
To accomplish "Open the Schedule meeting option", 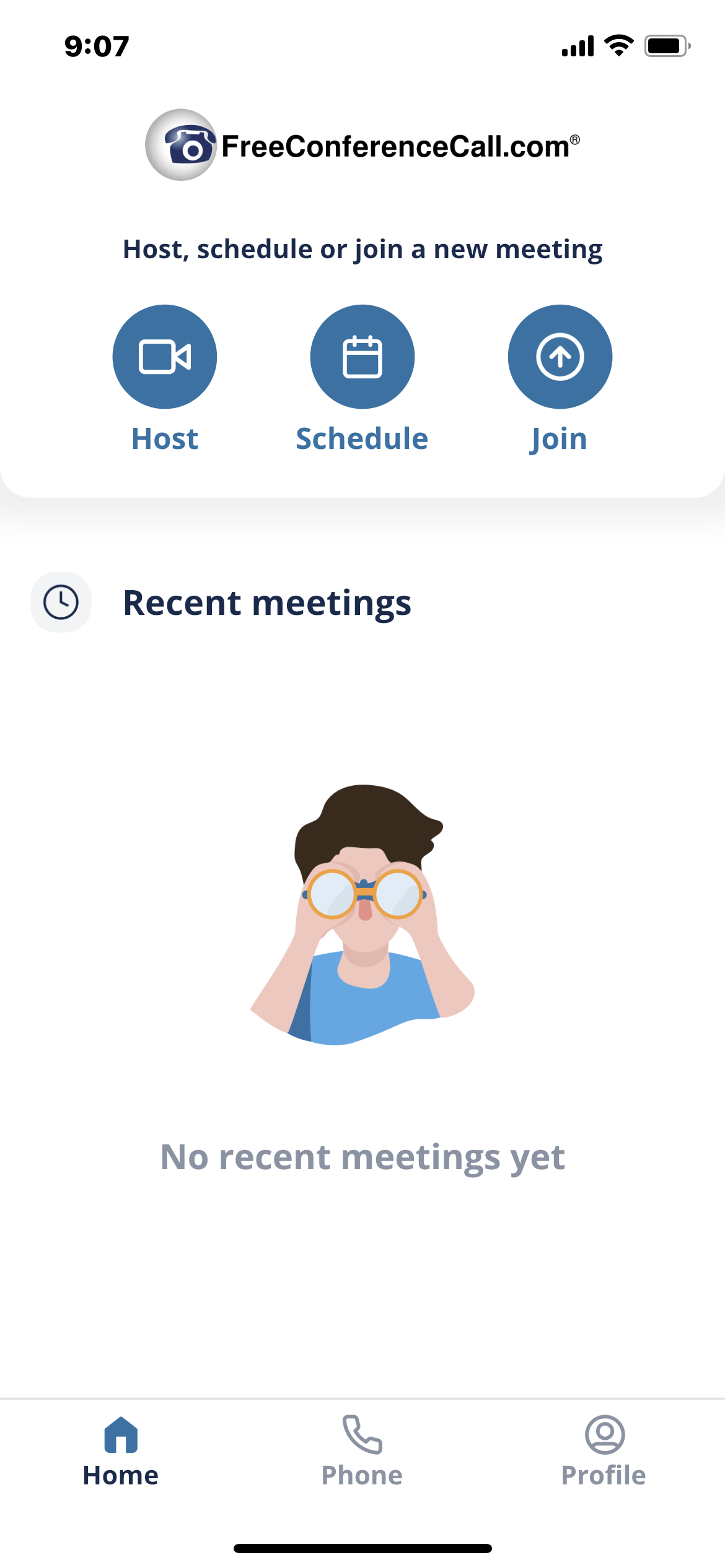I will 362,357.
